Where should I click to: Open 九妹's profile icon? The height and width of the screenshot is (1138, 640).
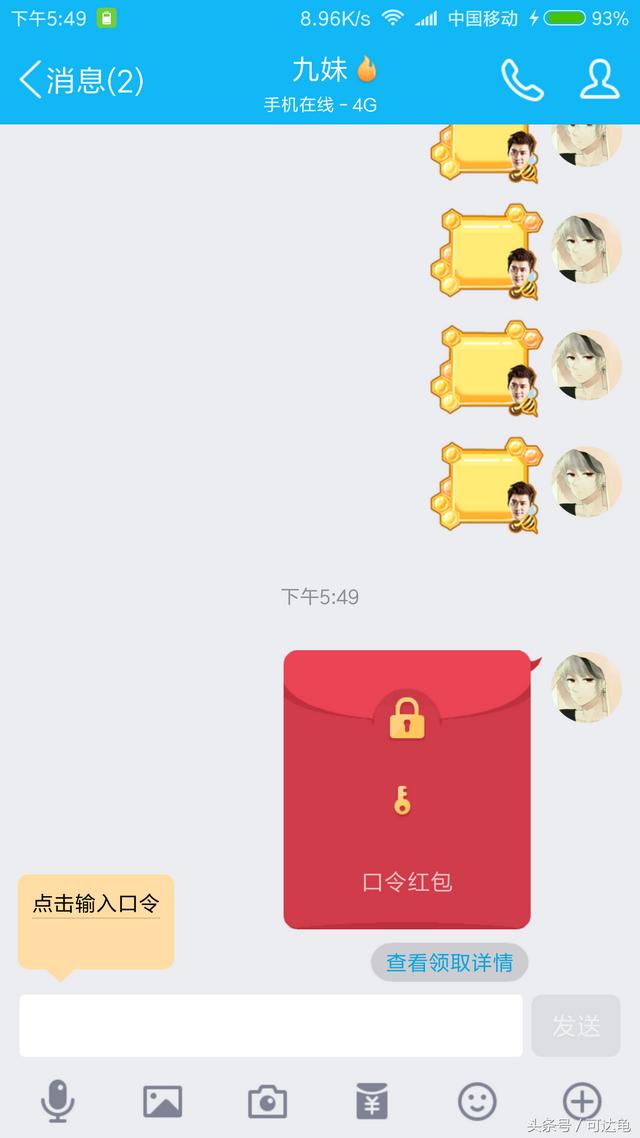[599, 79]
